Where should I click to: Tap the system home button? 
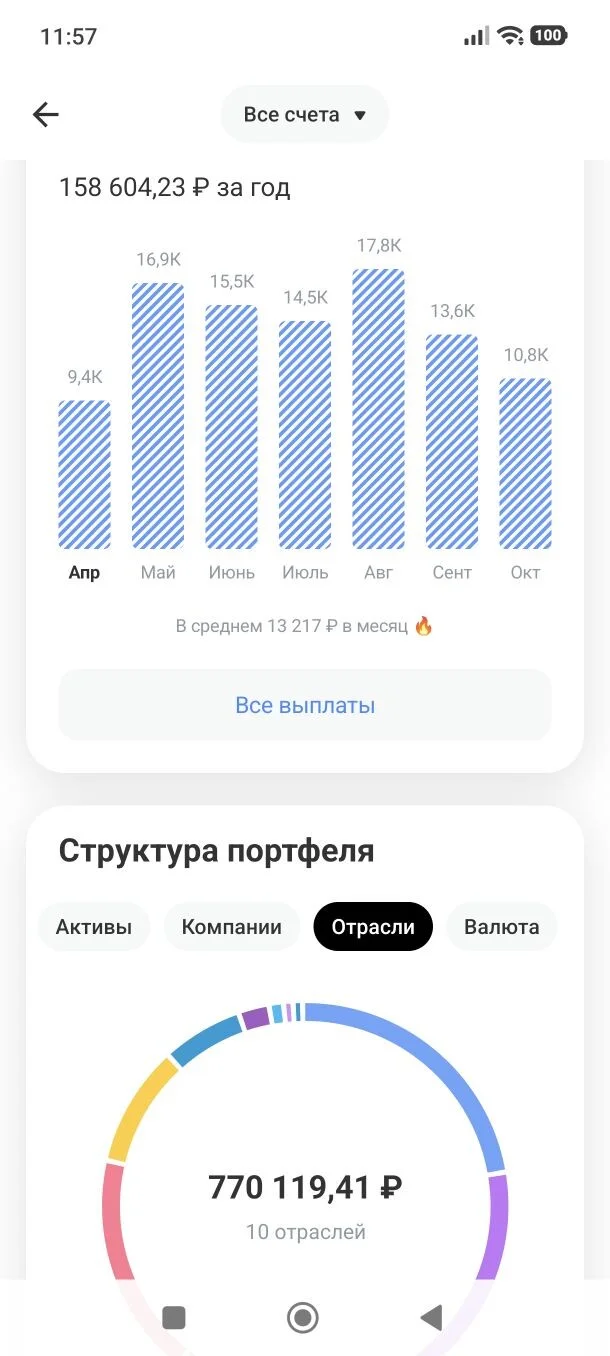point(303,1318)
